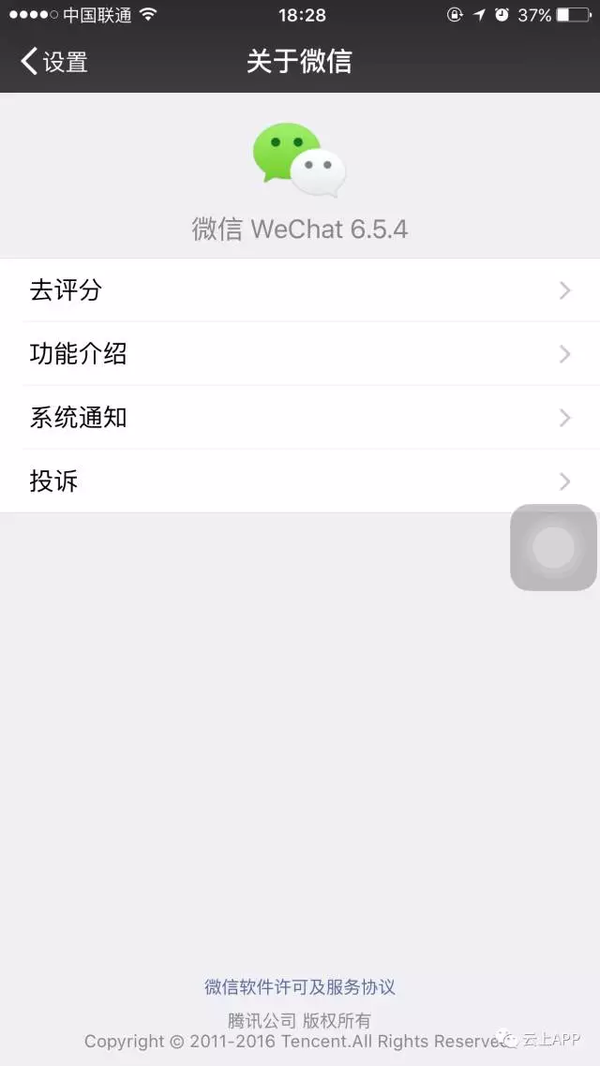The width and height of the screenshot is (600, 1066).
Task: Open 微信软件许可及服务协议 link
Action: point(300,986)
